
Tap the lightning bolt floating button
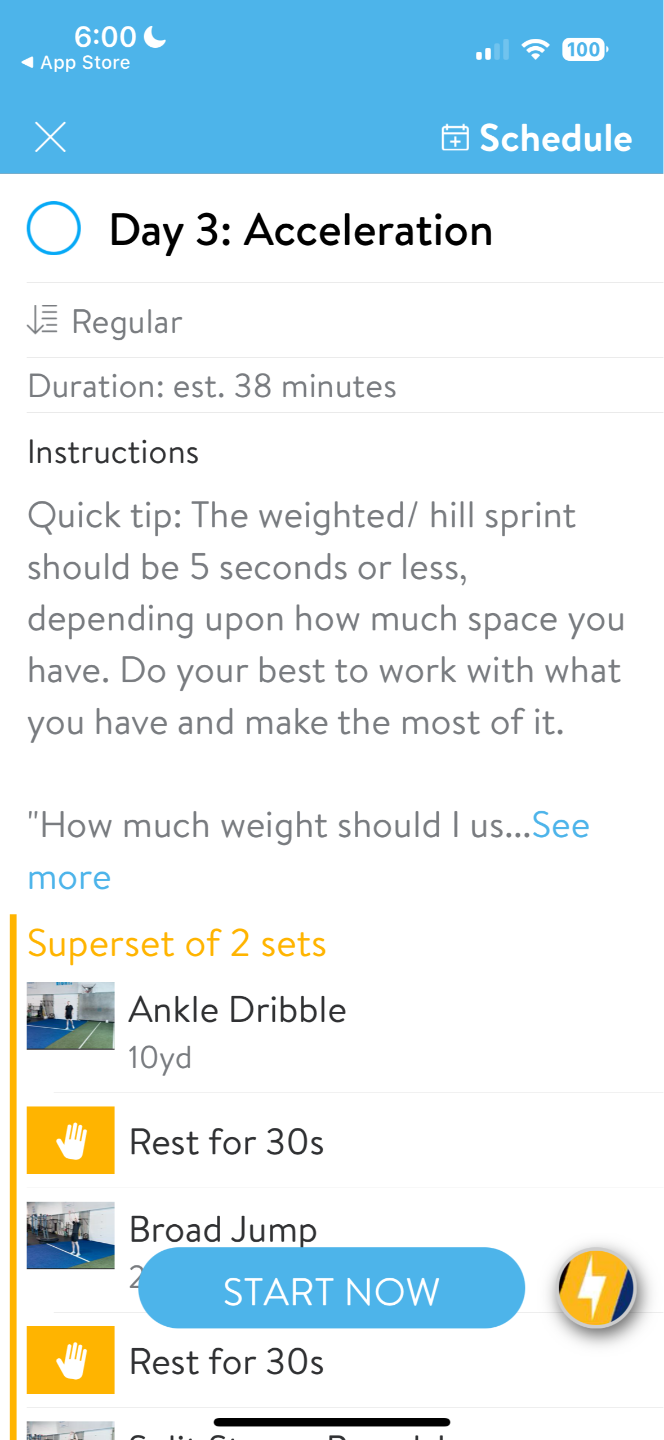(597, 1290)
